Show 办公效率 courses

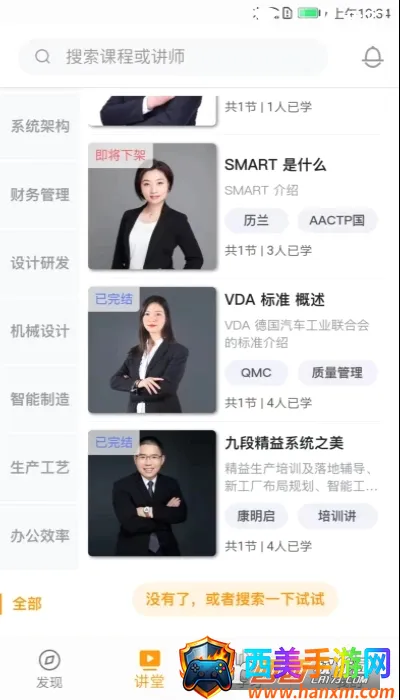click(x=40, y=536)
